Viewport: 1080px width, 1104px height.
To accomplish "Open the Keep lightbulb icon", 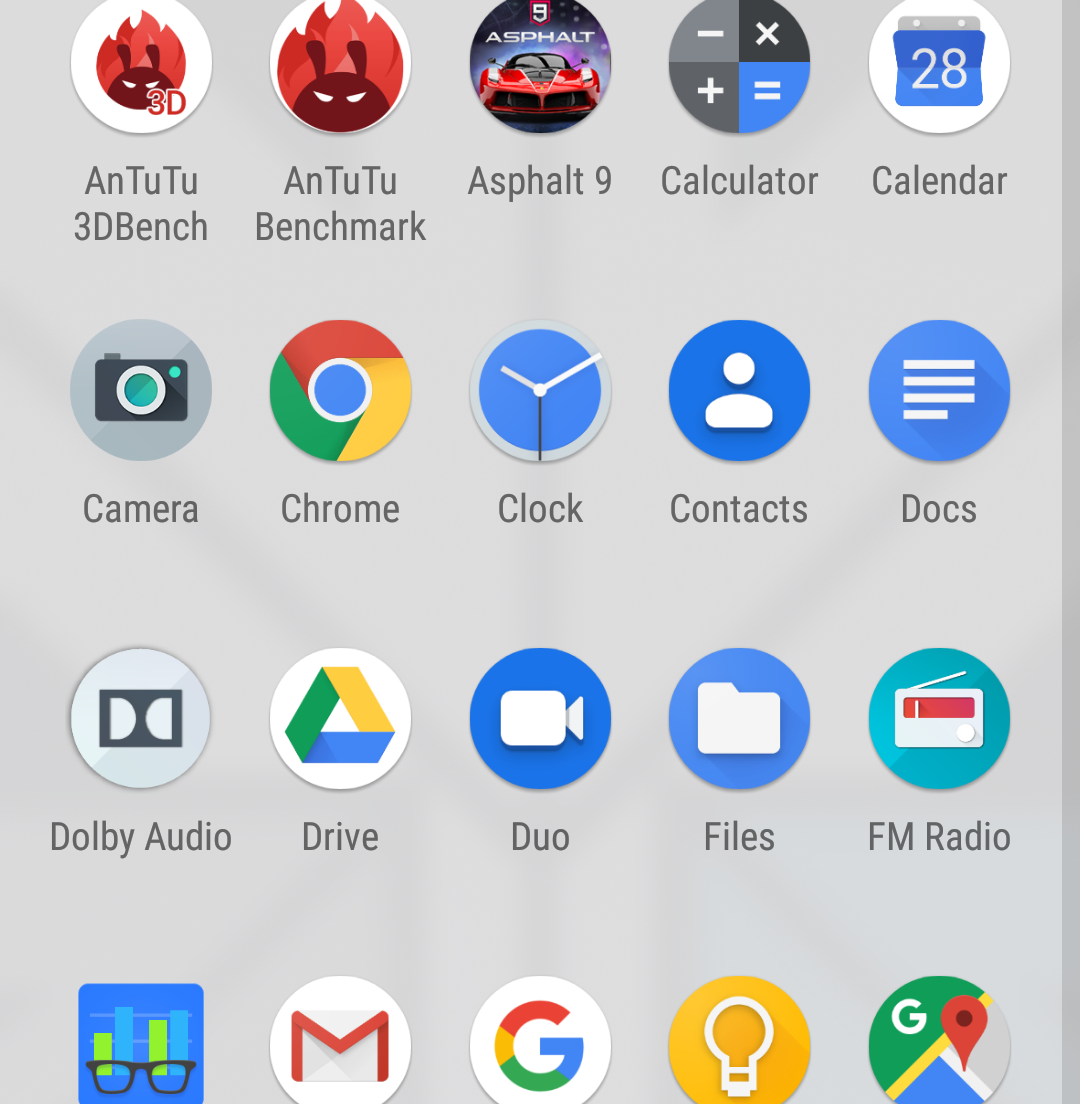I will tap(739, 1045).
